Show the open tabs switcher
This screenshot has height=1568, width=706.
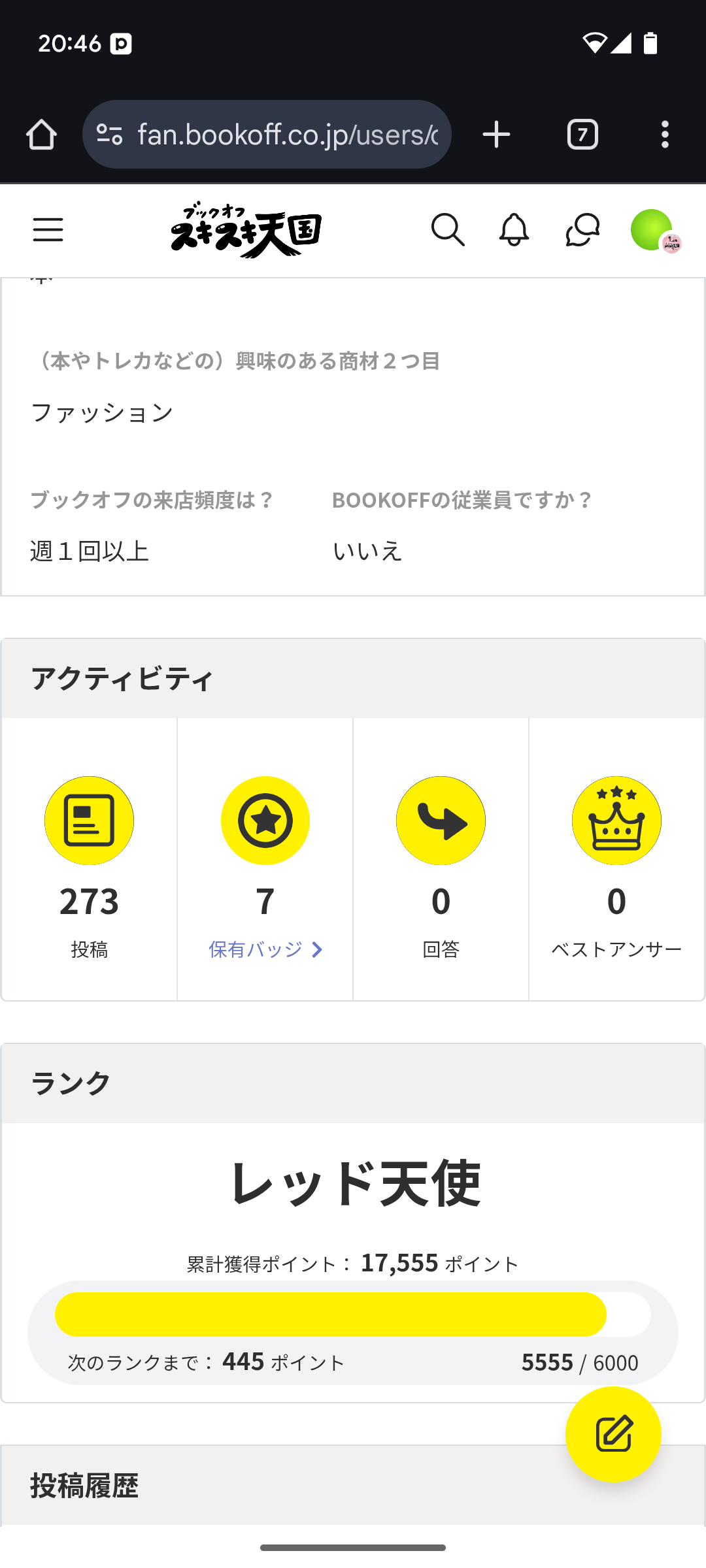point(582,135)
